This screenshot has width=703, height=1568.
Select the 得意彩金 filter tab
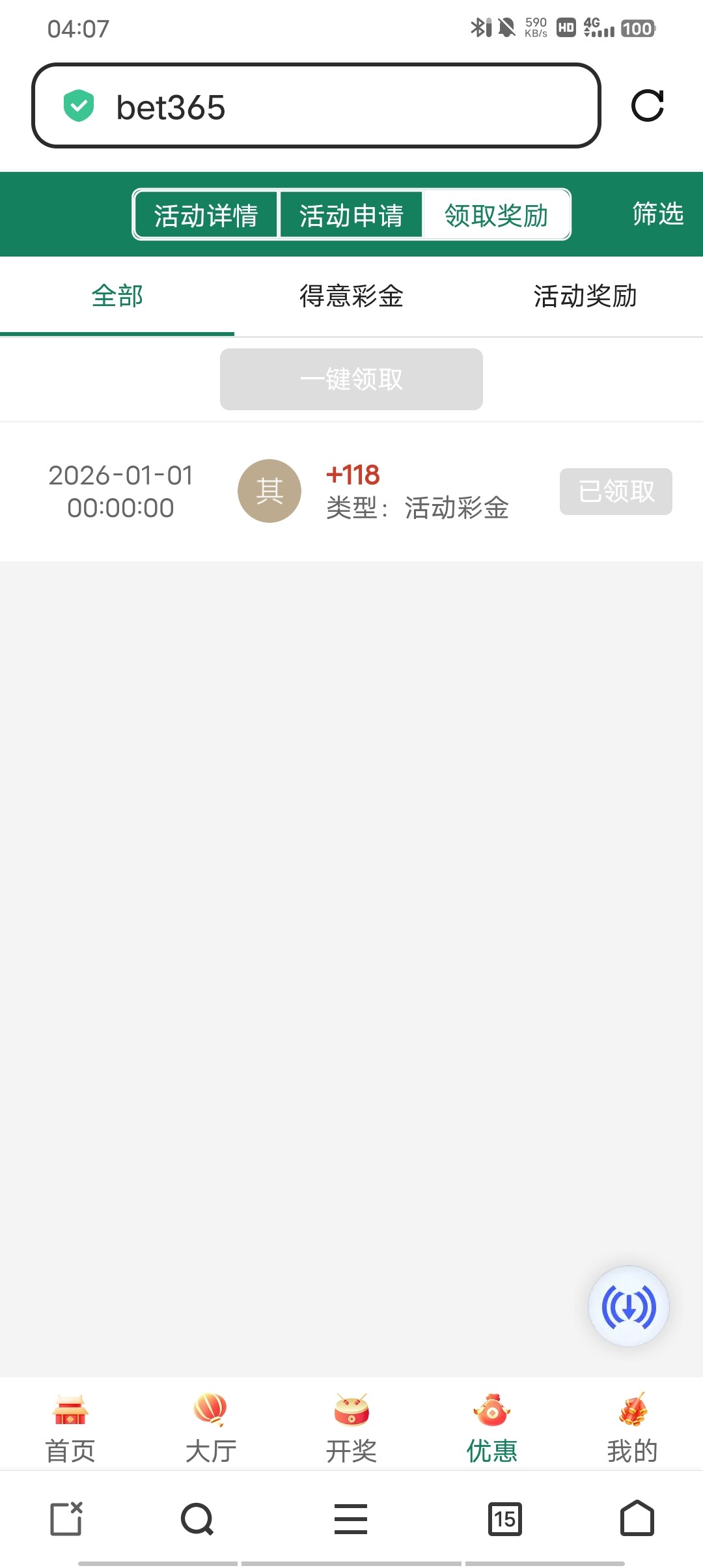tap(351, 296)
